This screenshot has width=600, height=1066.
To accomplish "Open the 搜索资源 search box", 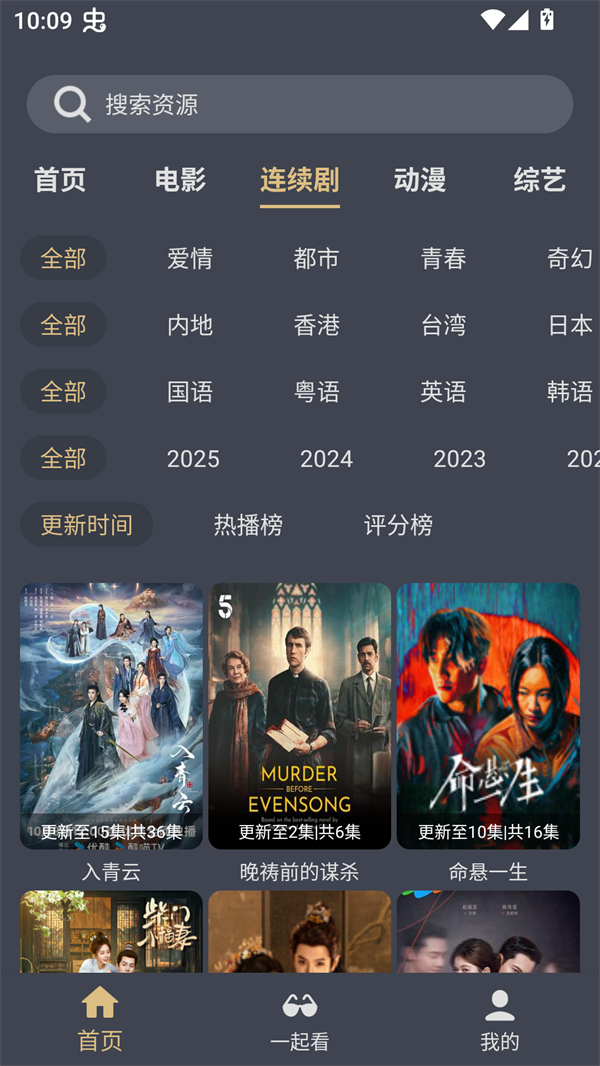I will [x=300, y=104].
